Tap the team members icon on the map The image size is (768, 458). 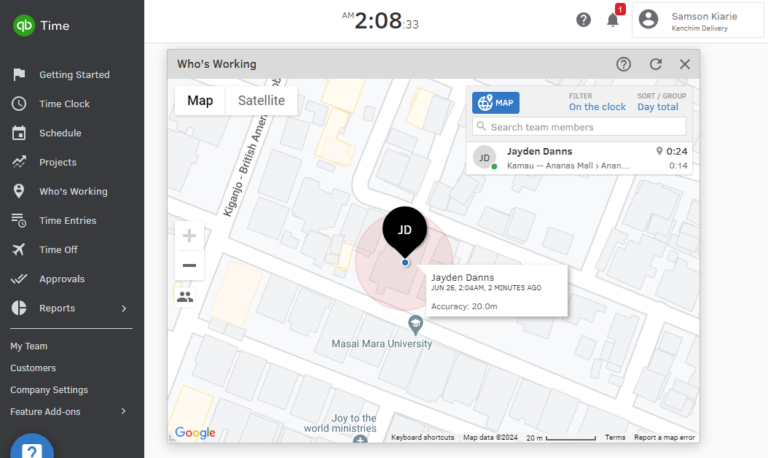(185, 297)
